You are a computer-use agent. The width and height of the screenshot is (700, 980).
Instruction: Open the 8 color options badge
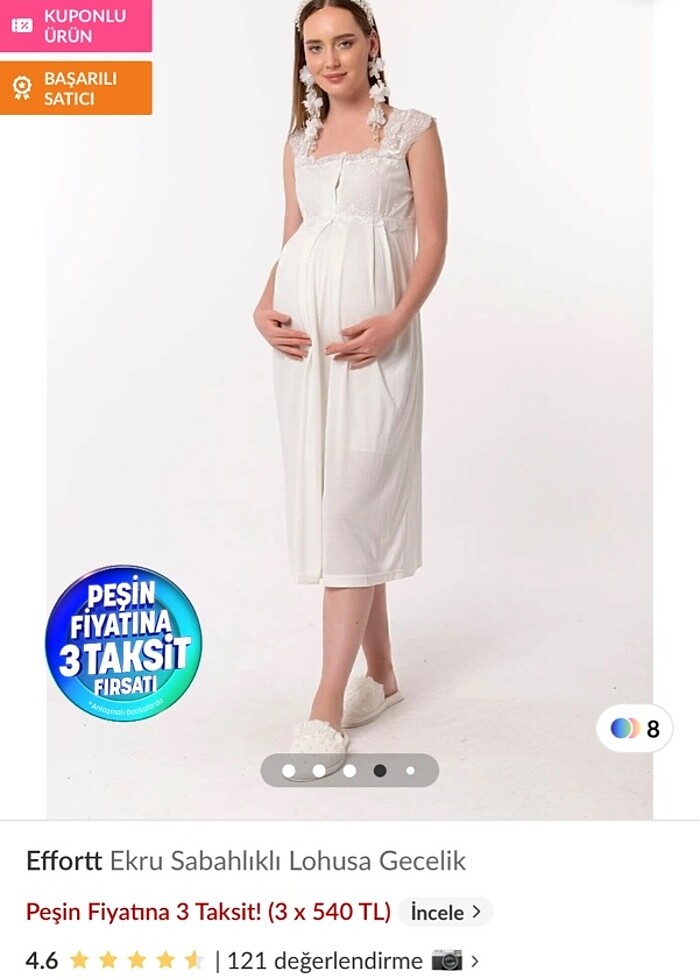tap(635, 729)
